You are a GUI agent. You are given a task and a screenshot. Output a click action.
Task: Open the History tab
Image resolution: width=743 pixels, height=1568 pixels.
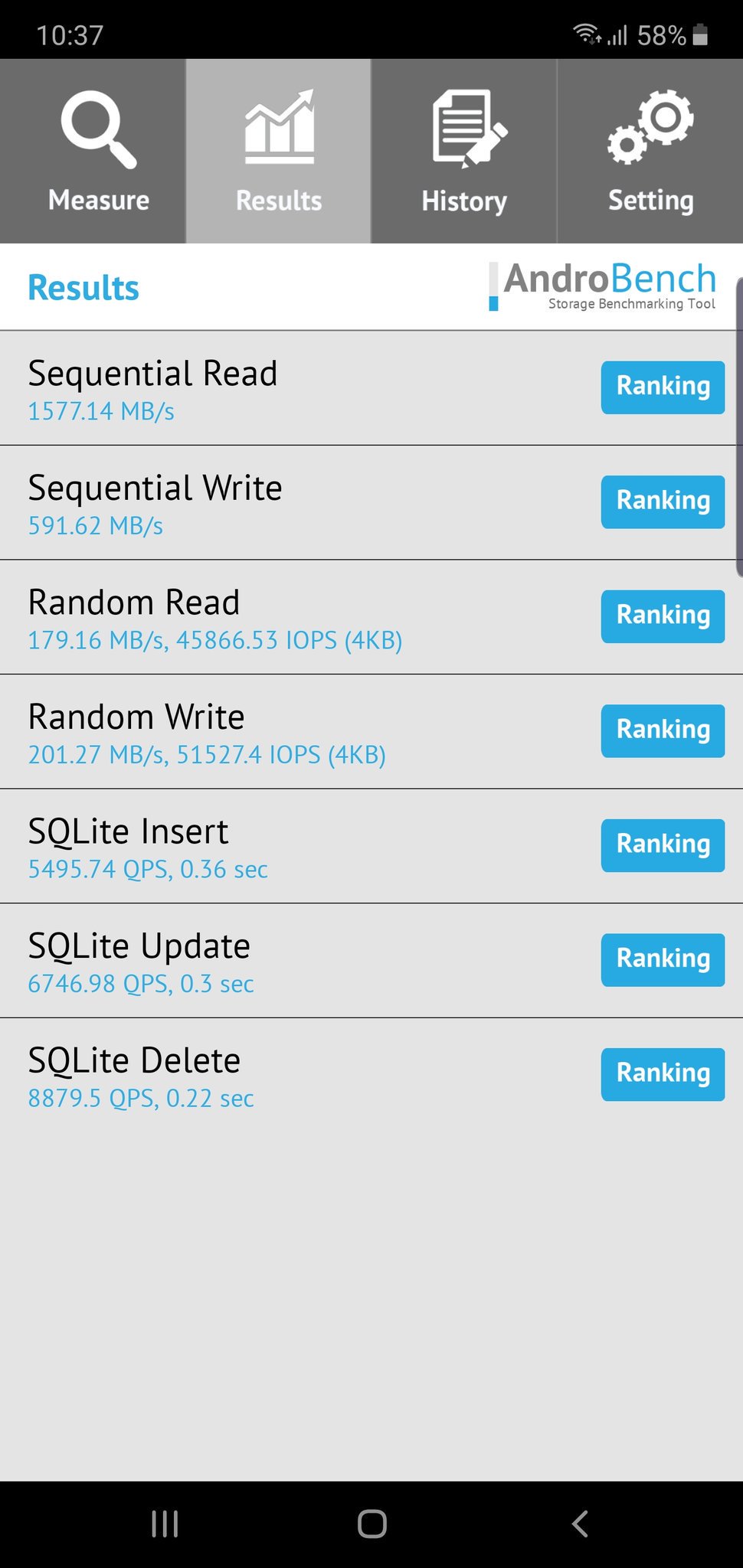click(x=464, y=152)
